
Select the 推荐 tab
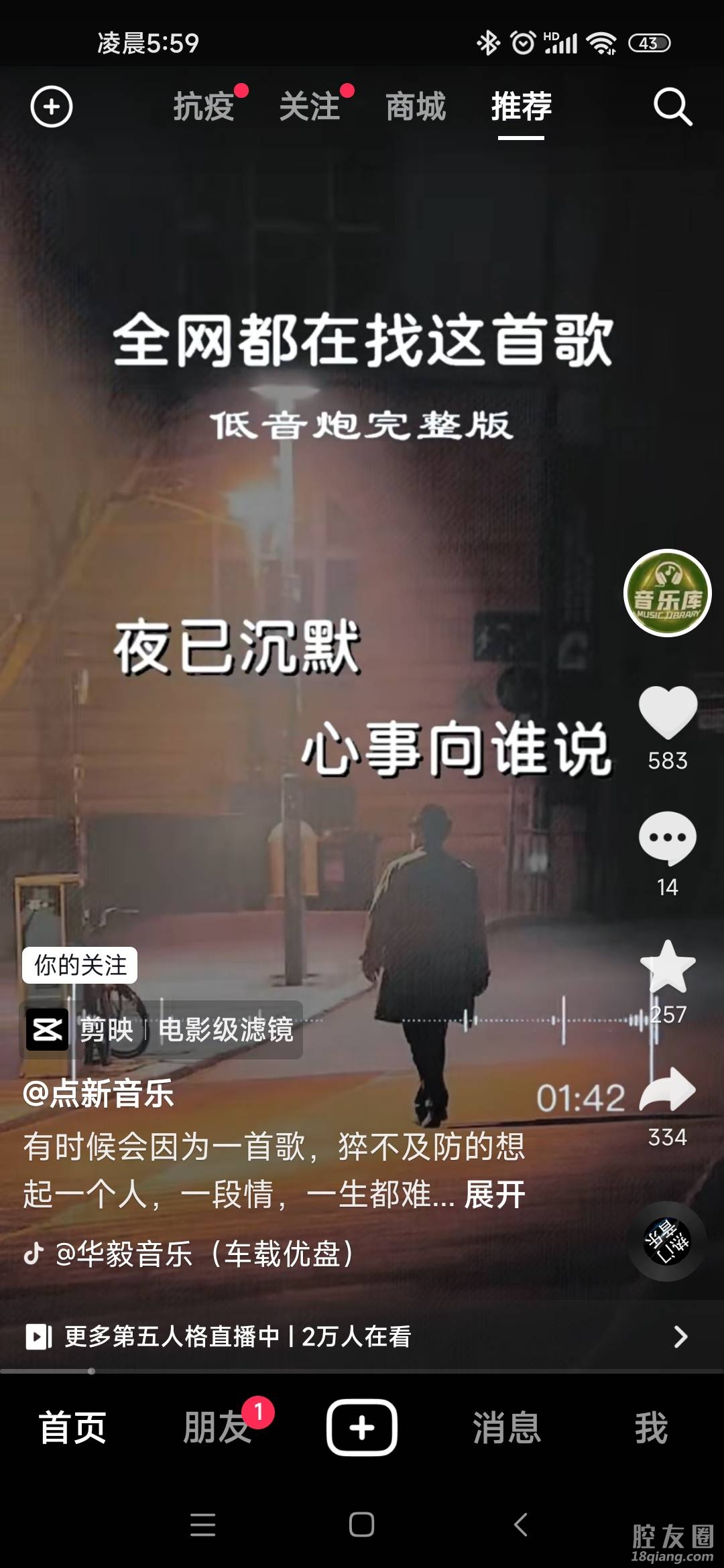coord(522,107)
